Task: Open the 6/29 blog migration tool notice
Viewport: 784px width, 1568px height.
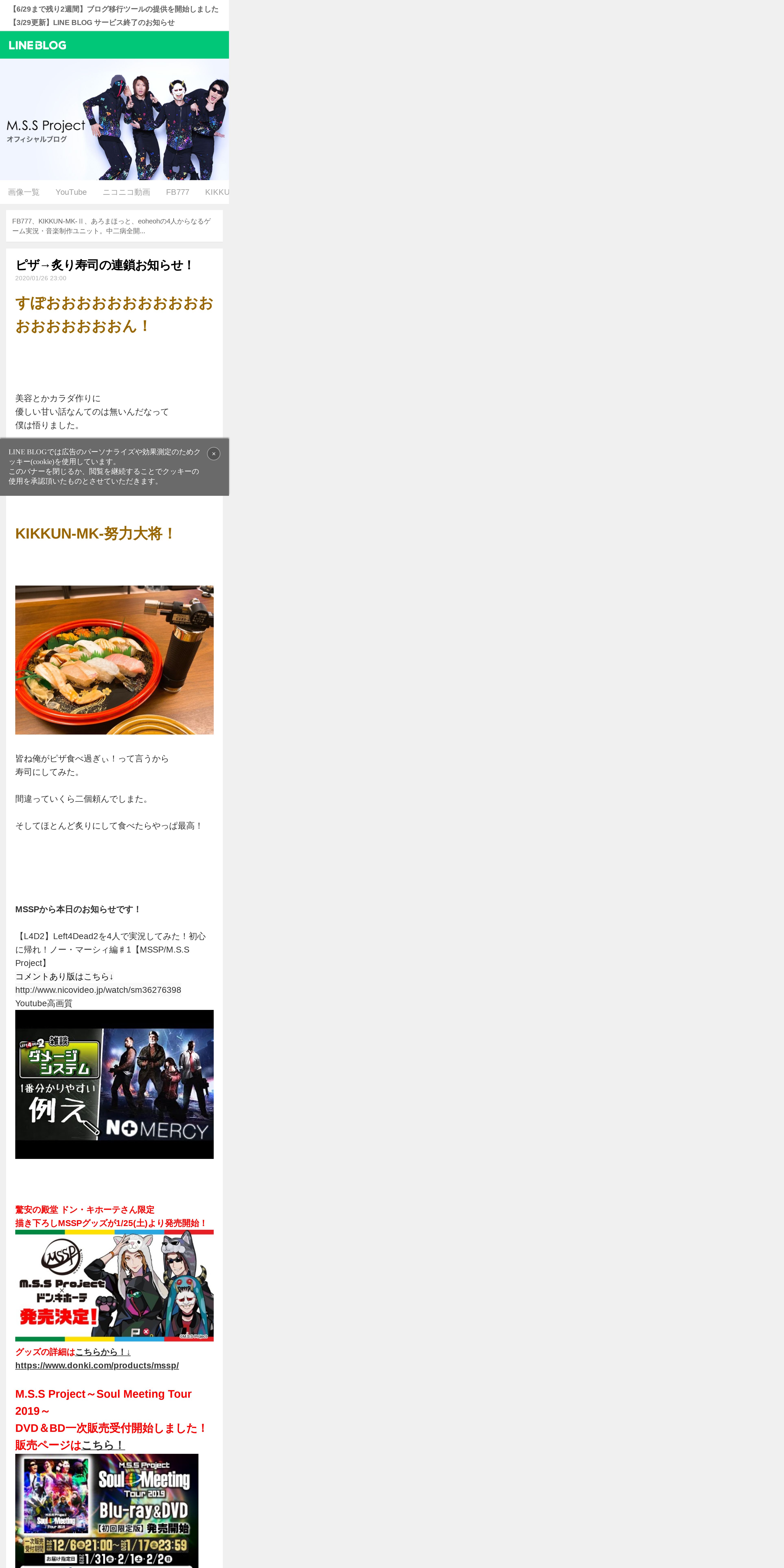Action: coord(114,9)
